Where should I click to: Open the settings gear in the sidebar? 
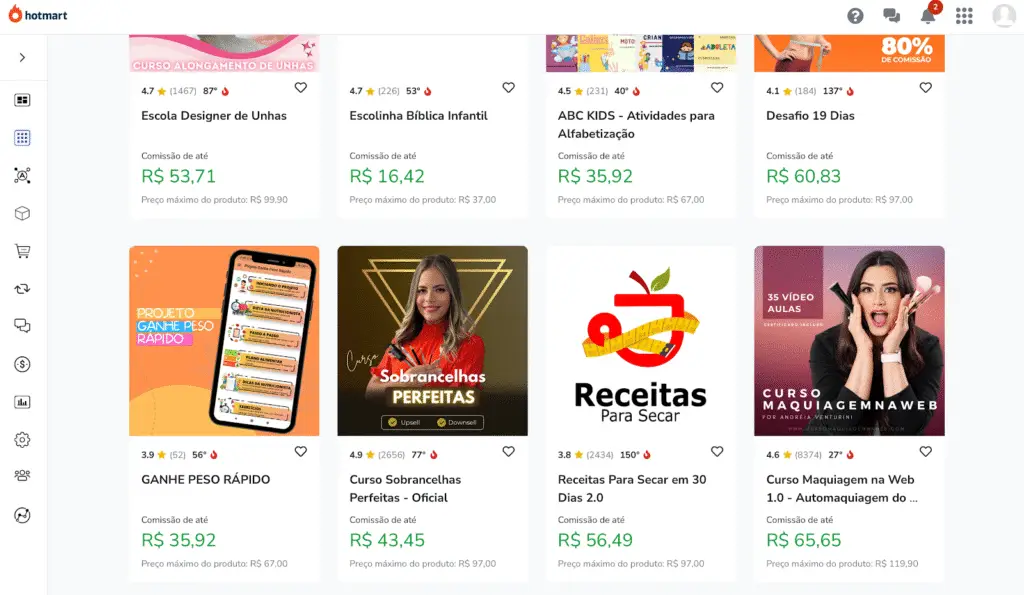(x=22, y=440)
